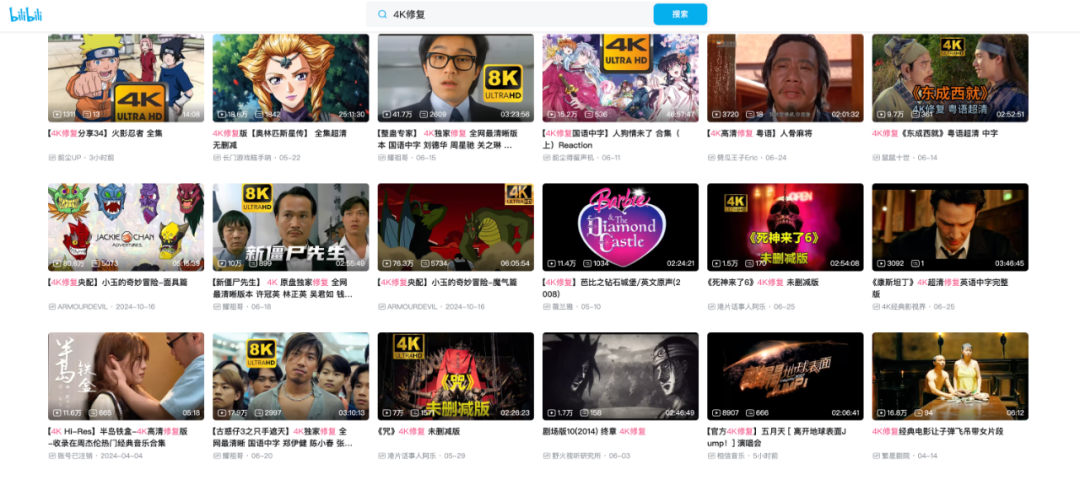Open 奥林匹斯星传 全集超清 video
Image resolution: width=1080 pixels, height=480 pixels.
(290, 78)
